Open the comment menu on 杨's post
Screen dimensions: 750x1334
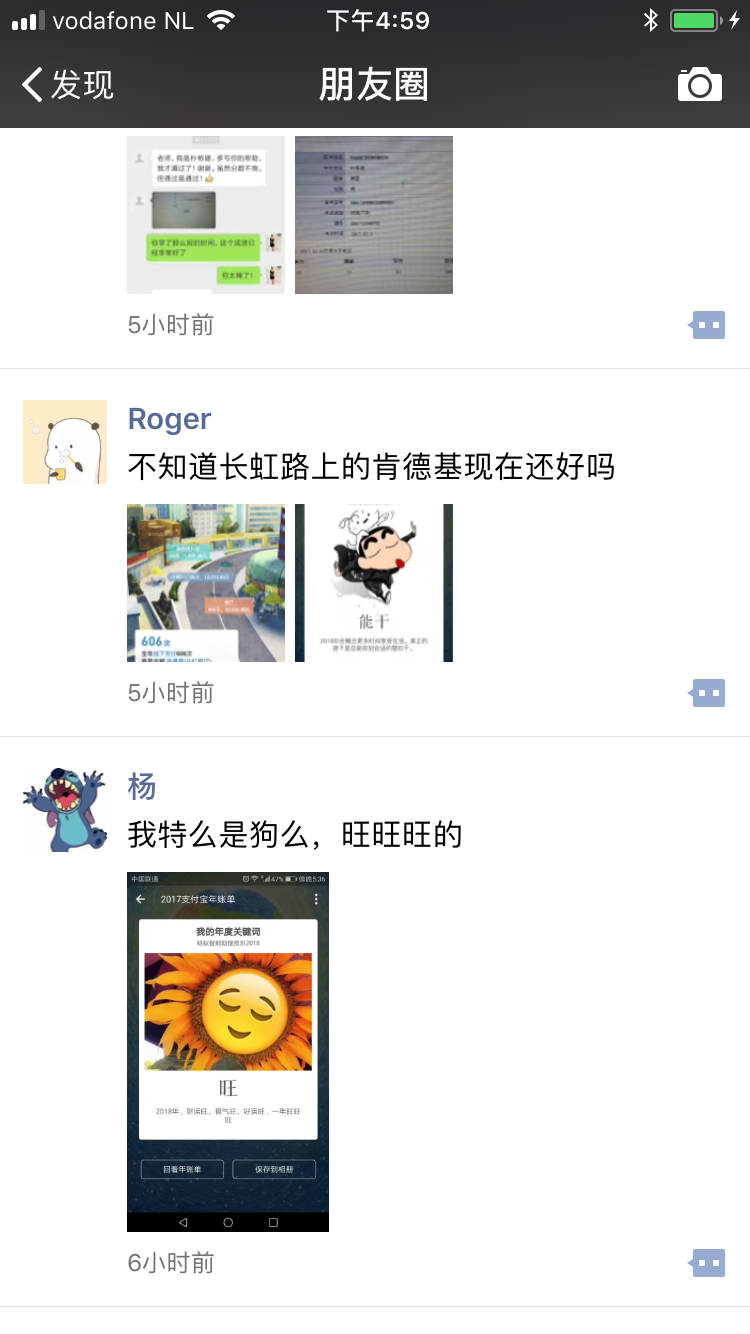point(708,1263)
